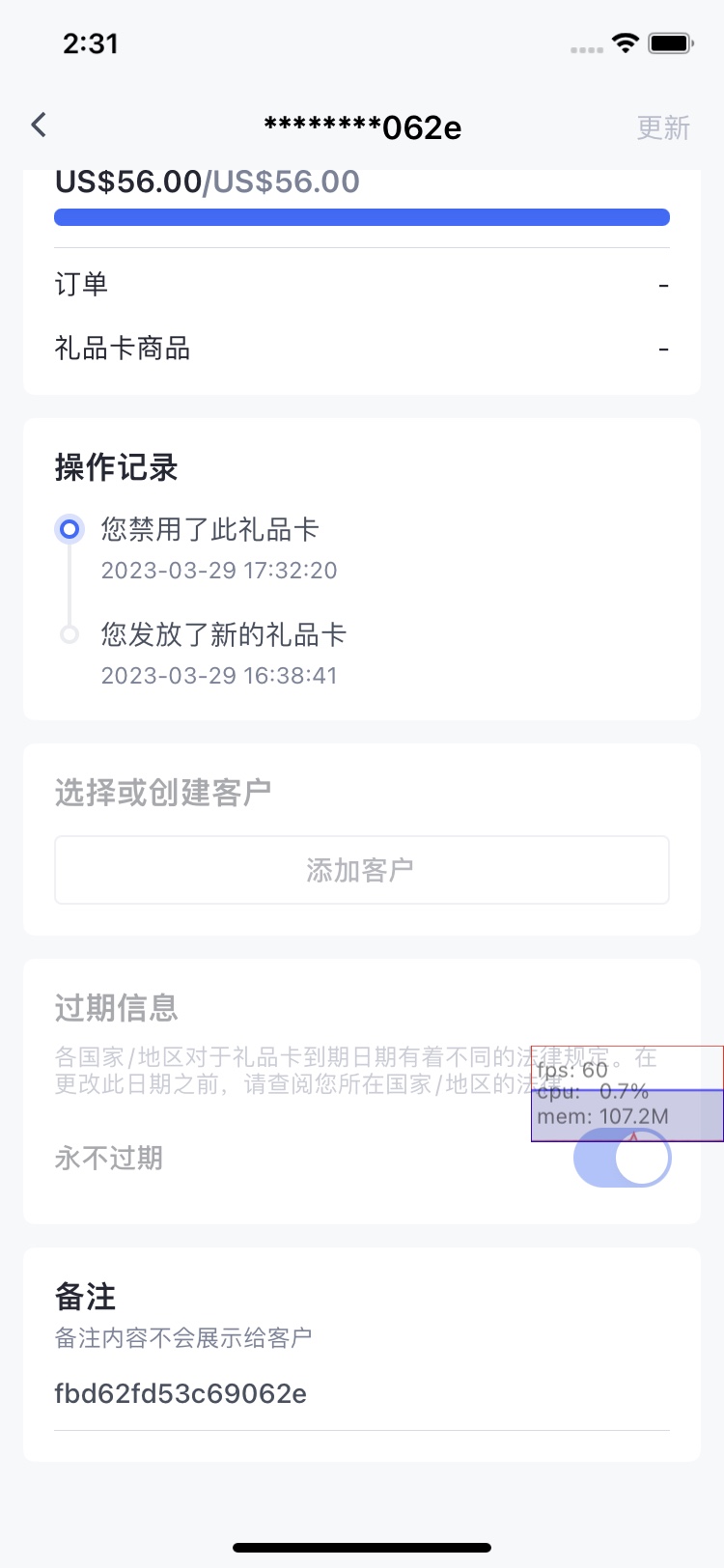Toggle the never-expire setting off

click(624, 1158)
